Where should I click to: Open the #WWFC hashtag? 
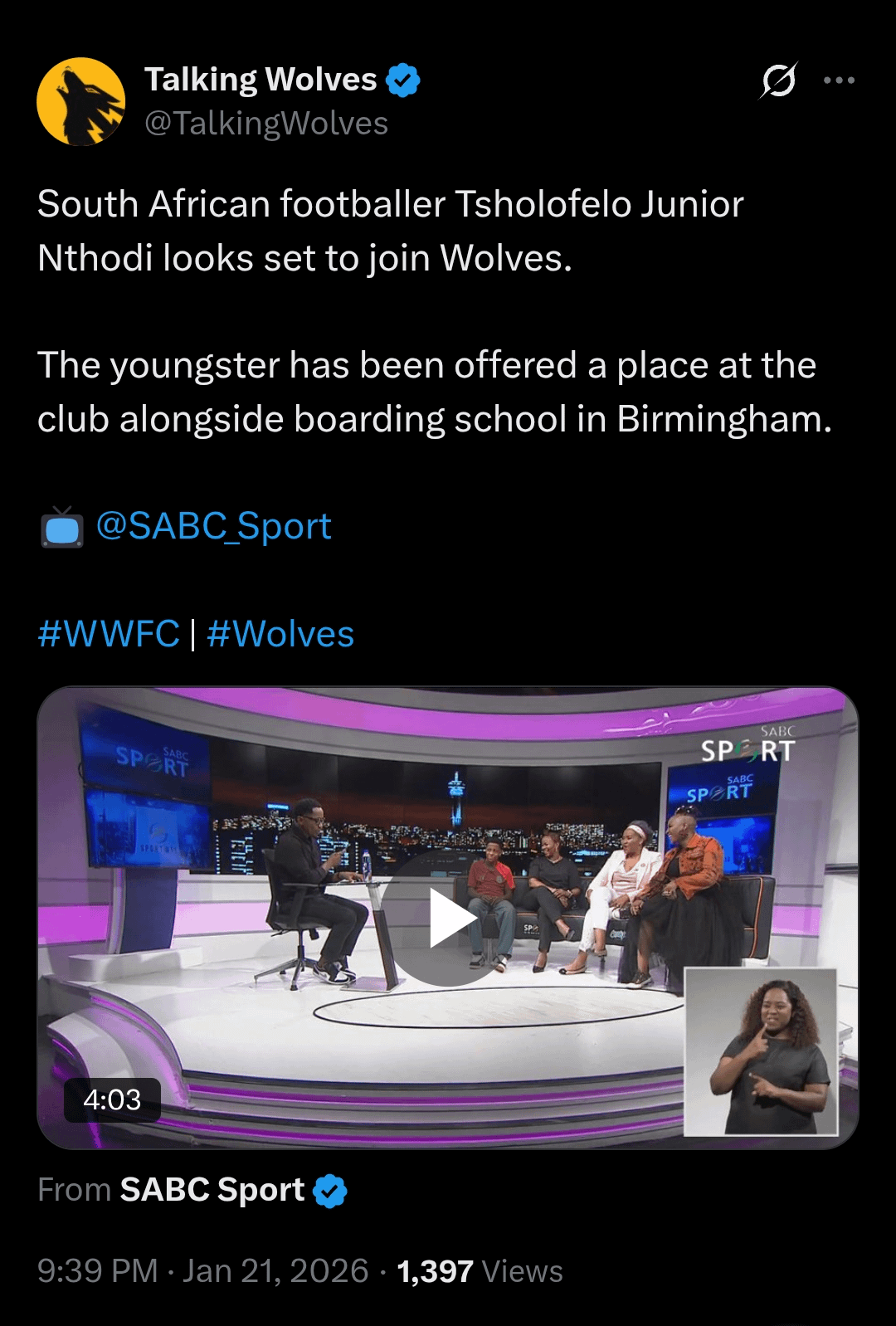coord(109,635)
